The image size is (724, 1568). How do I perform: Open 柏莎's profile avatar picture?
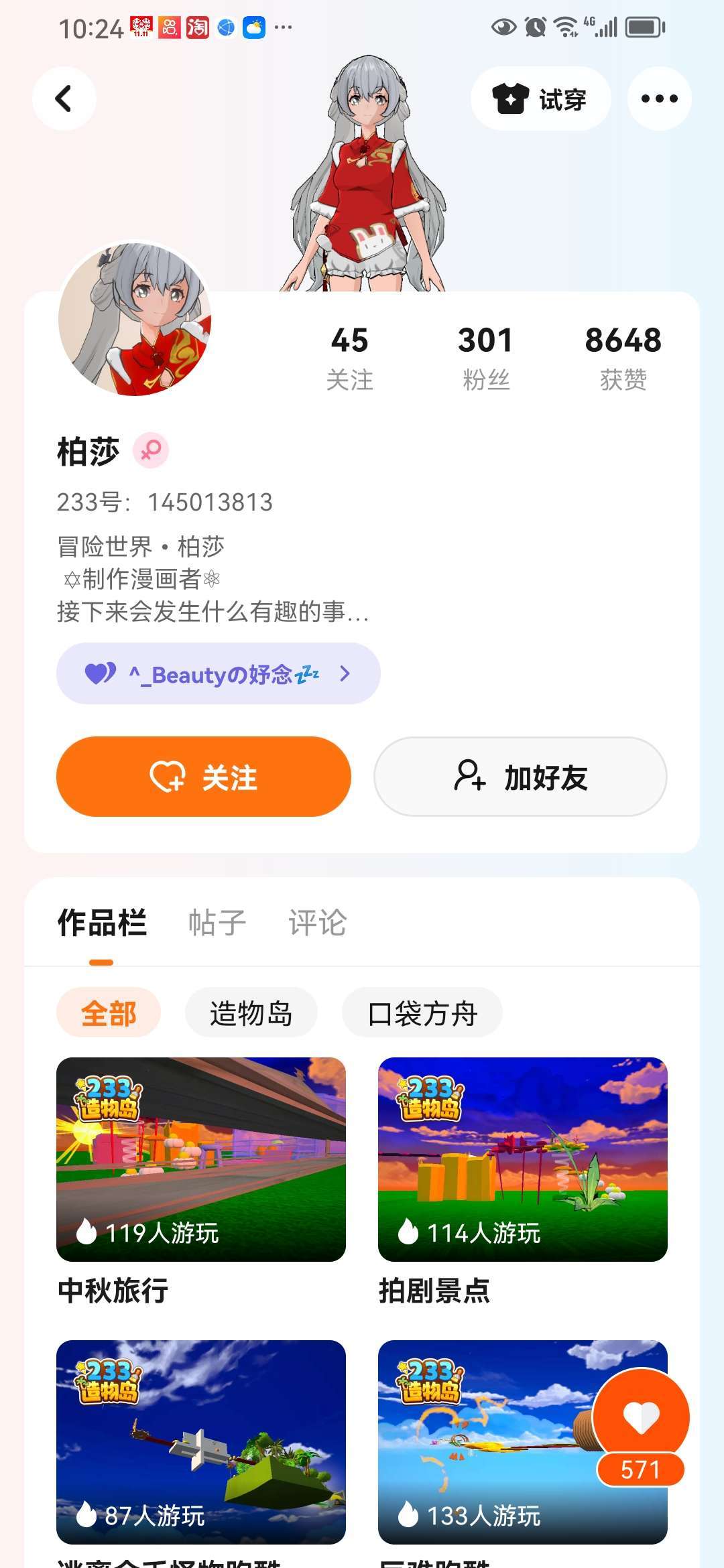(135, 319)
